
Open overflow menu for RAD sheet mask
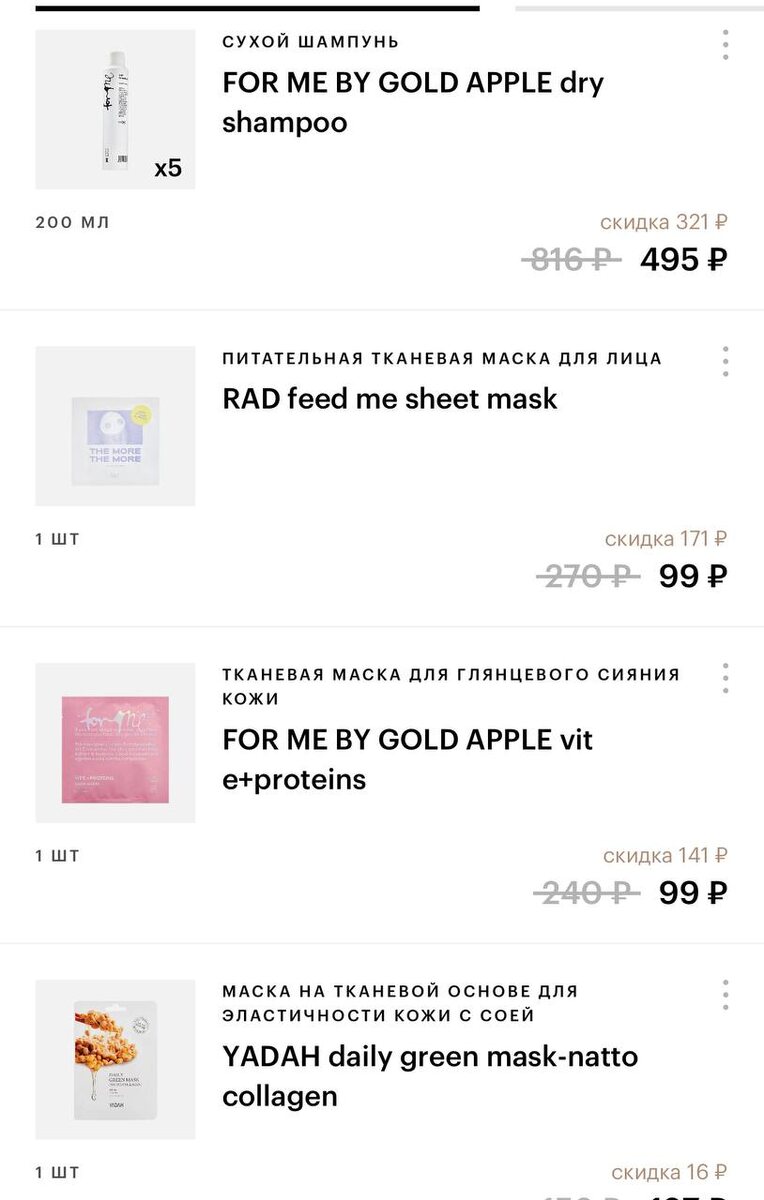point(725,361)
